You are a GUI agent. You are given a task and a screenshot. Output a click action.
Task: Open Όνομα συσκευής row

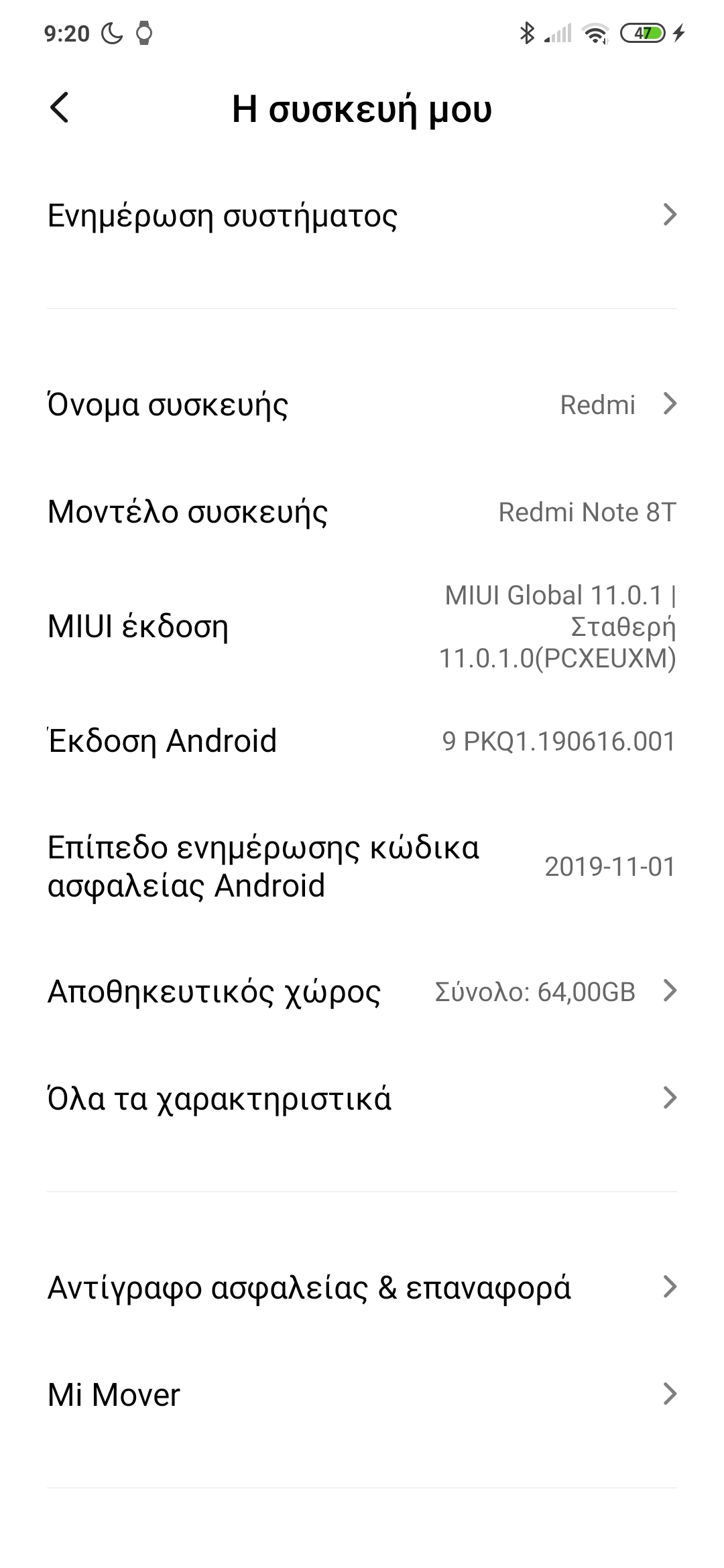(x=362, y=405)
